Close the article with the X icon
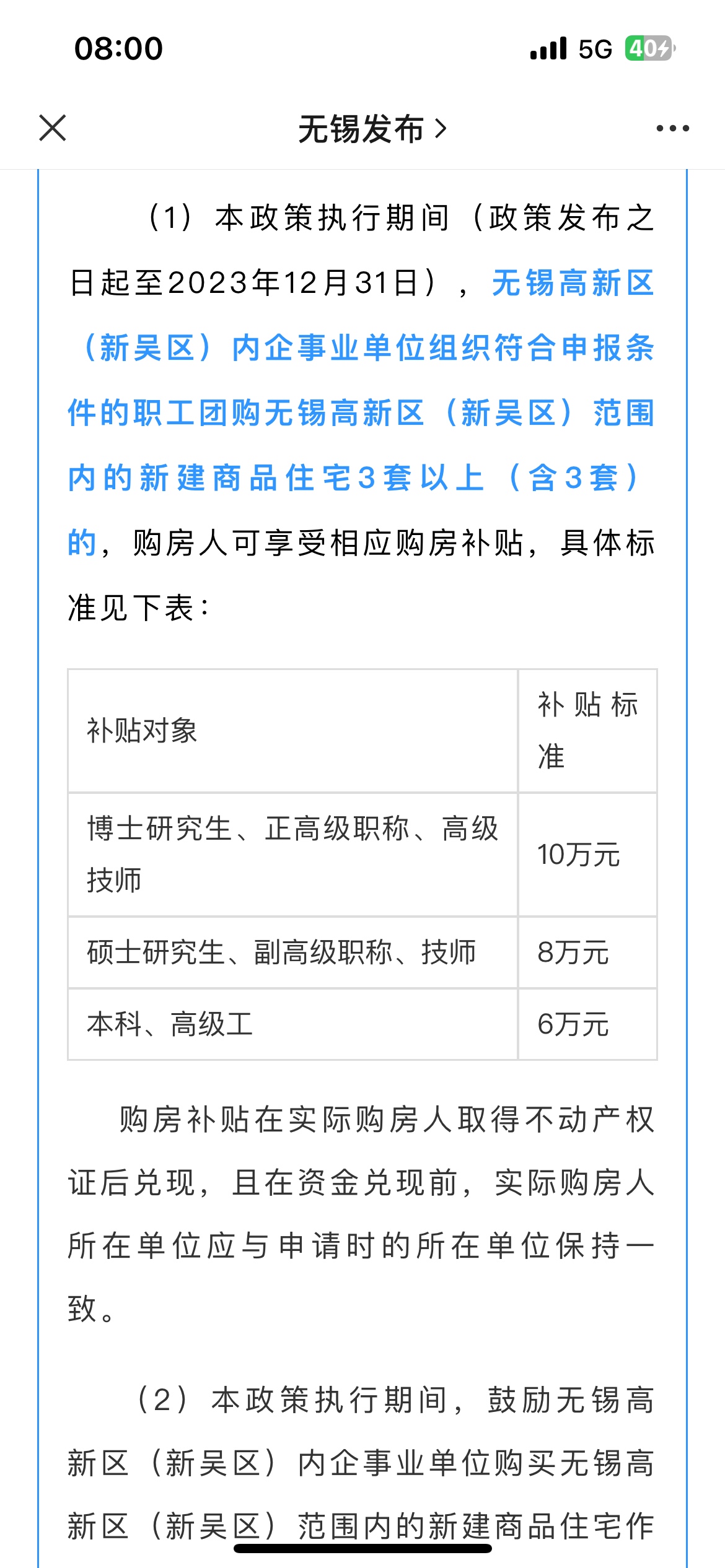This screenshot has width=725, height=1568. click(x=53, y=128)
